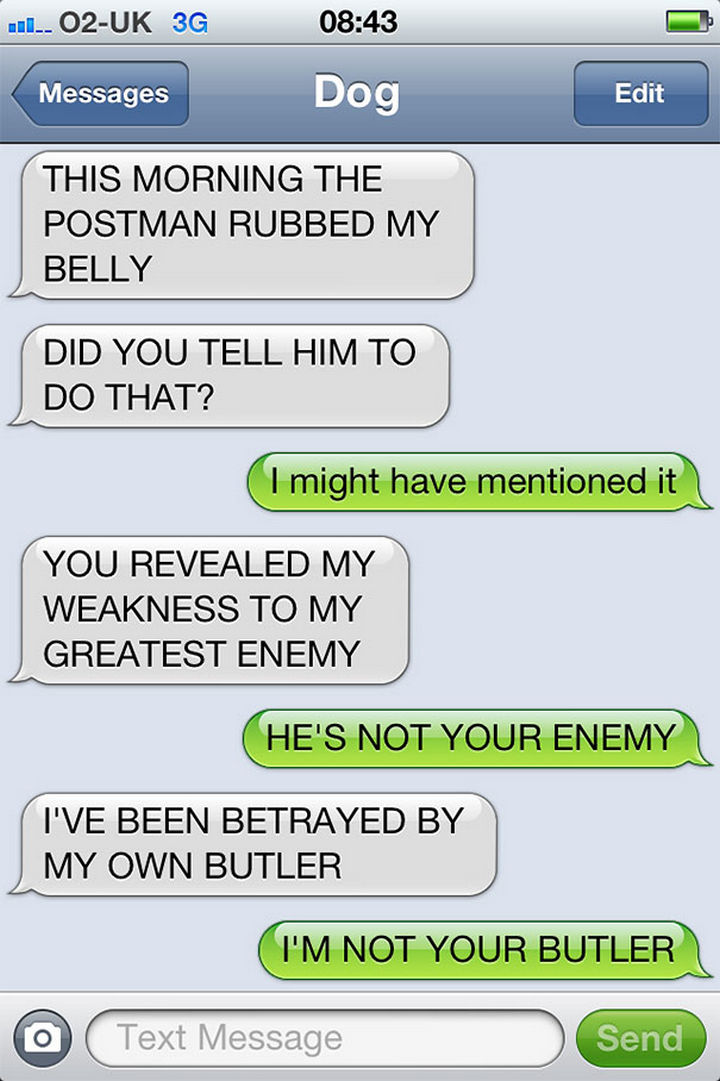Viewport: 720px width, 1081px height.
Task: Tap the clock showing 08:43
Action: click(x=360, y=21)
